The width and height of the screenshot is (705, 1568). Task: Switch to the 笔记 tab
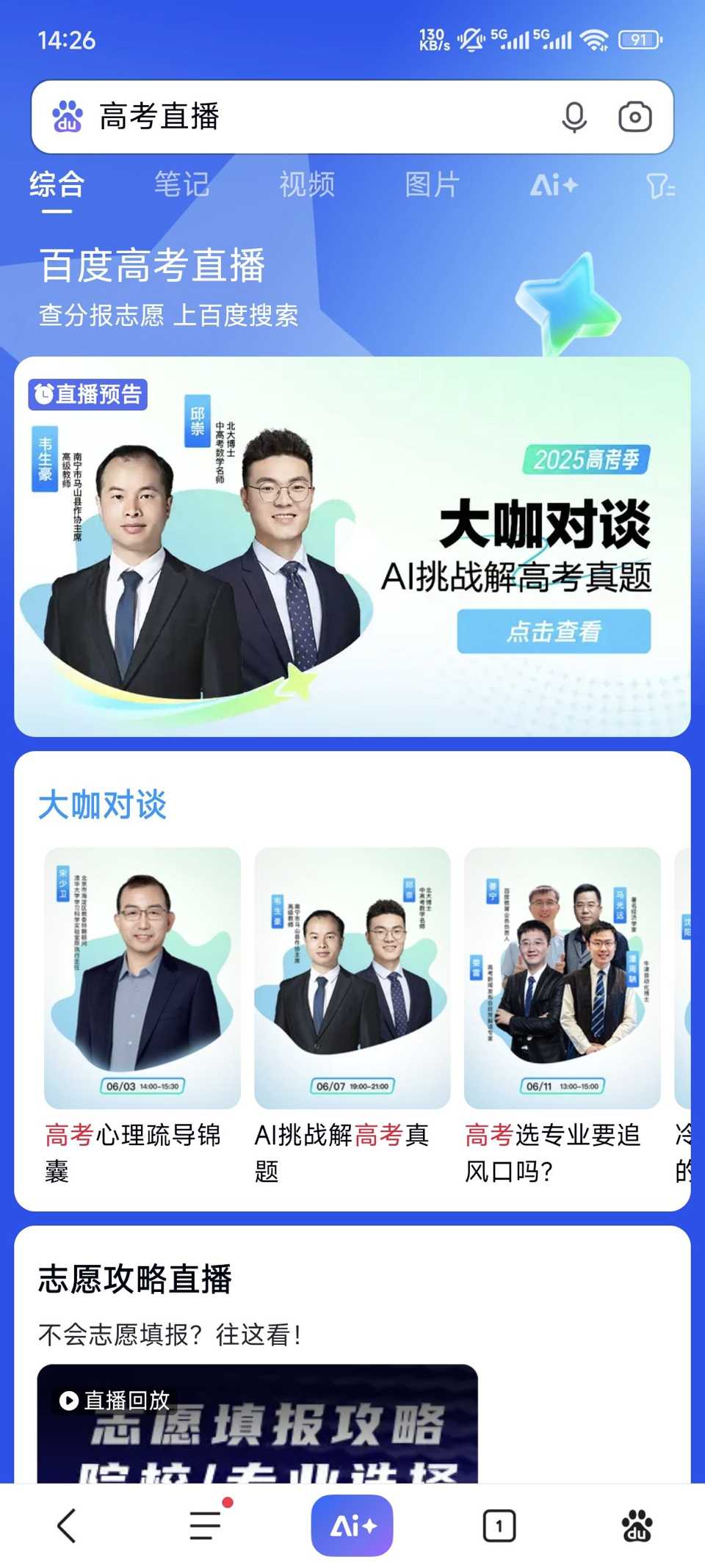pos(181,184)
